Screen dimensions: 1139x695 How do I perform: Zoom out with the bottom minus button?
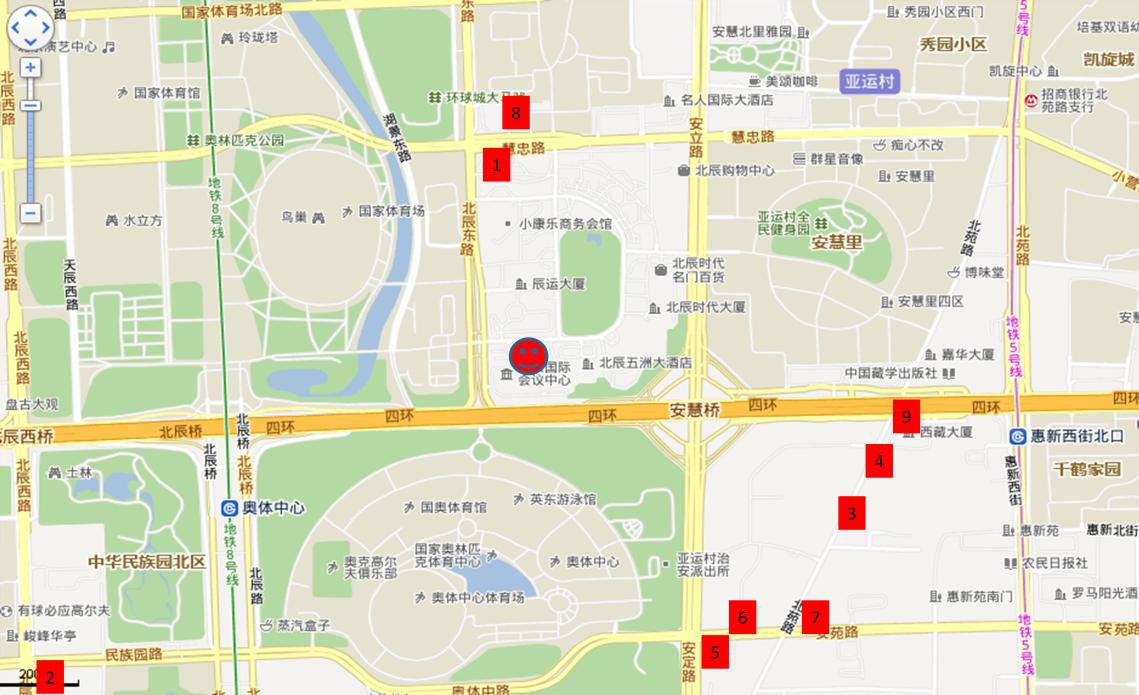[x=31, y=212]
